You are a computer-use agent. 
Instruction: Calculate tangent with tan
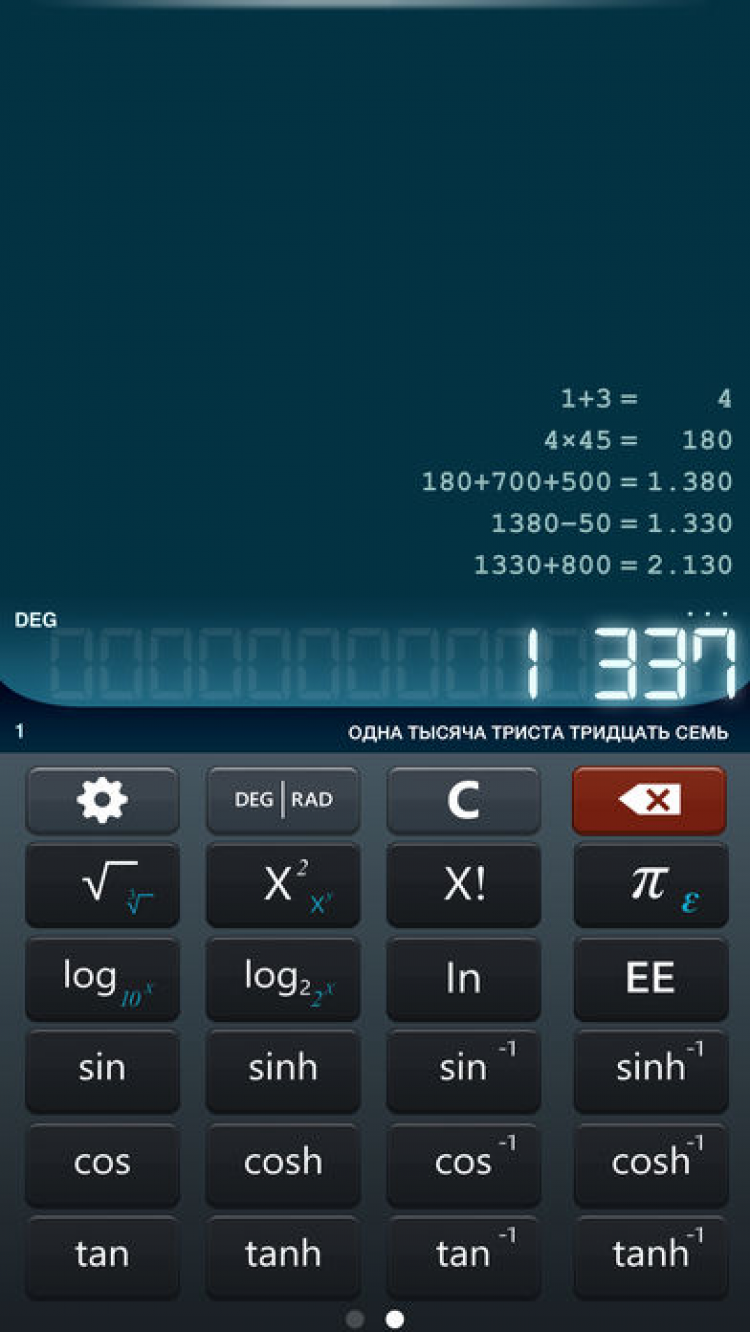102,1254
